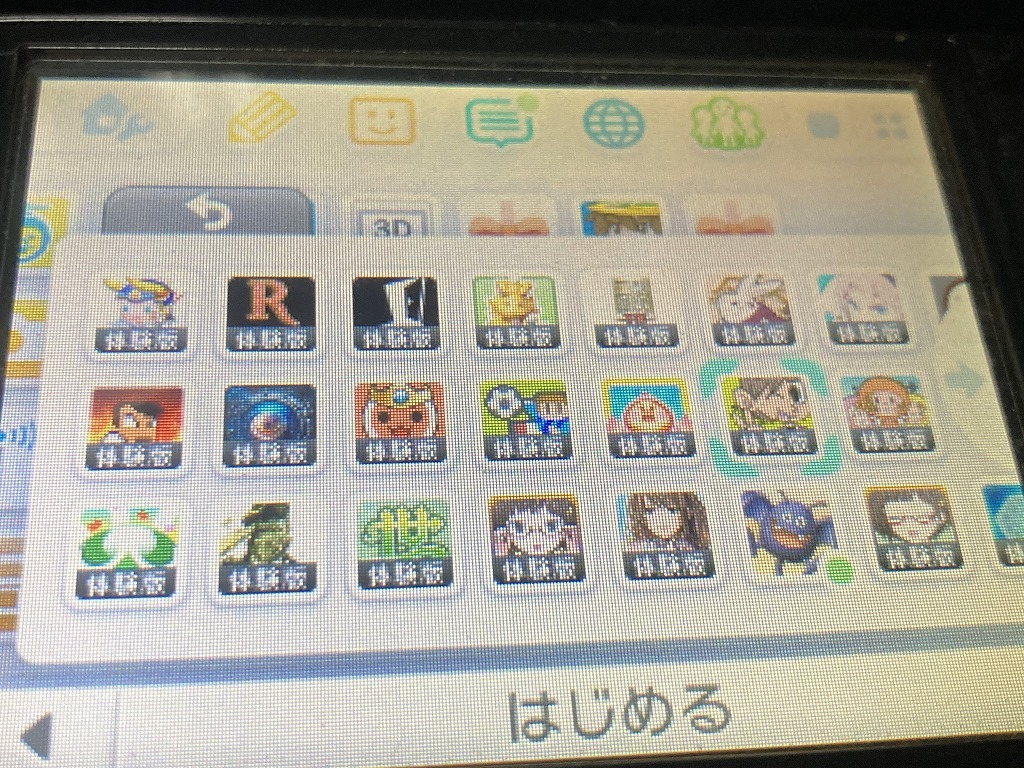This screenshot has height=768, width=1024.
Task: Open Notifications speech bubble icon
Action: [499, 122]
